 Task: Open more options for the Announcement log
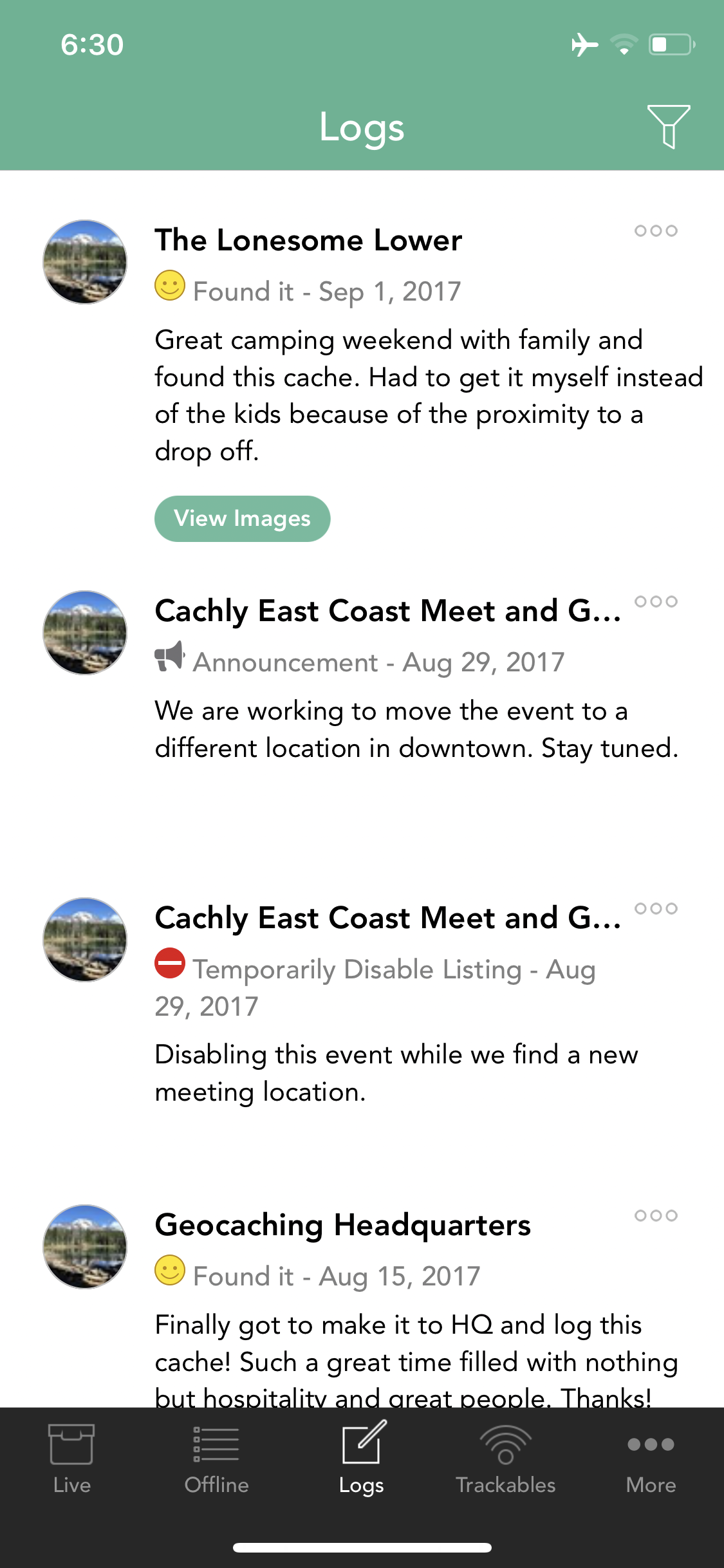656,602
